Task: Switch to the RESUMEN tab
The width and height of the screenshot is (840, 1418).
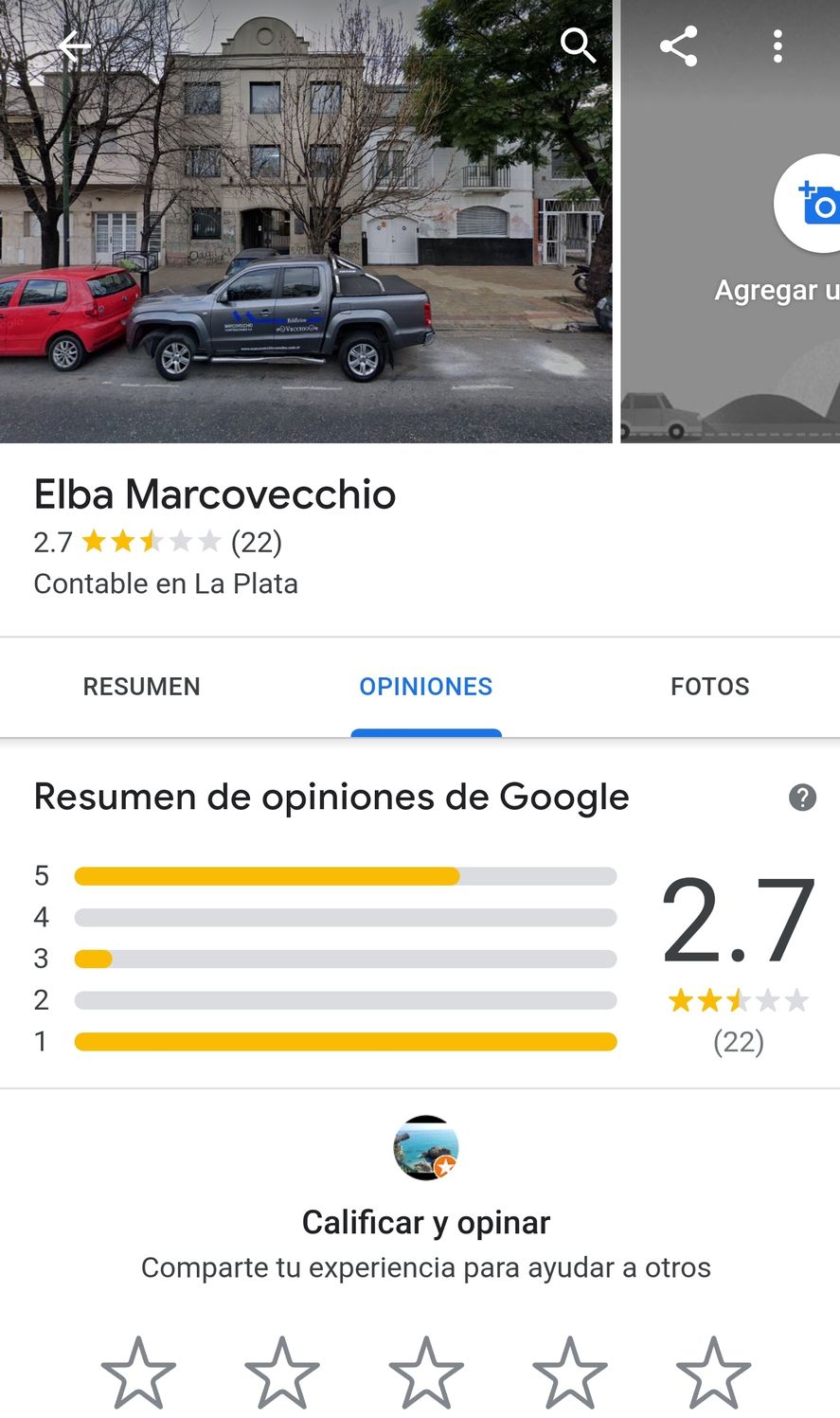Action: 141,686
